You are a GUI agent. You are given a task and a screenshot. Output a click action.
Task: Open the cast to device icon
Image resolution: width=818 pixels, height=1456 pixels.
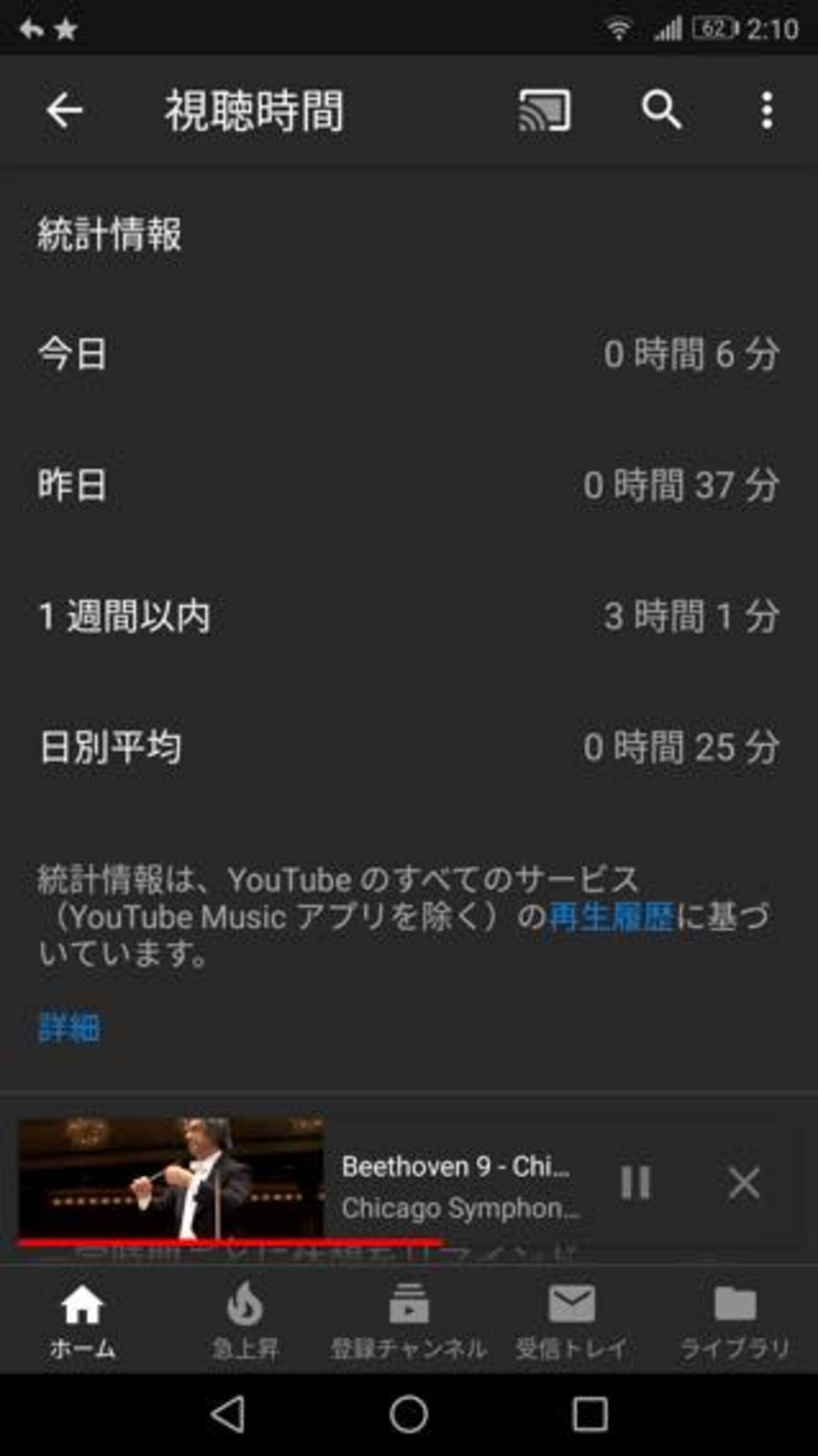(544, 111)
